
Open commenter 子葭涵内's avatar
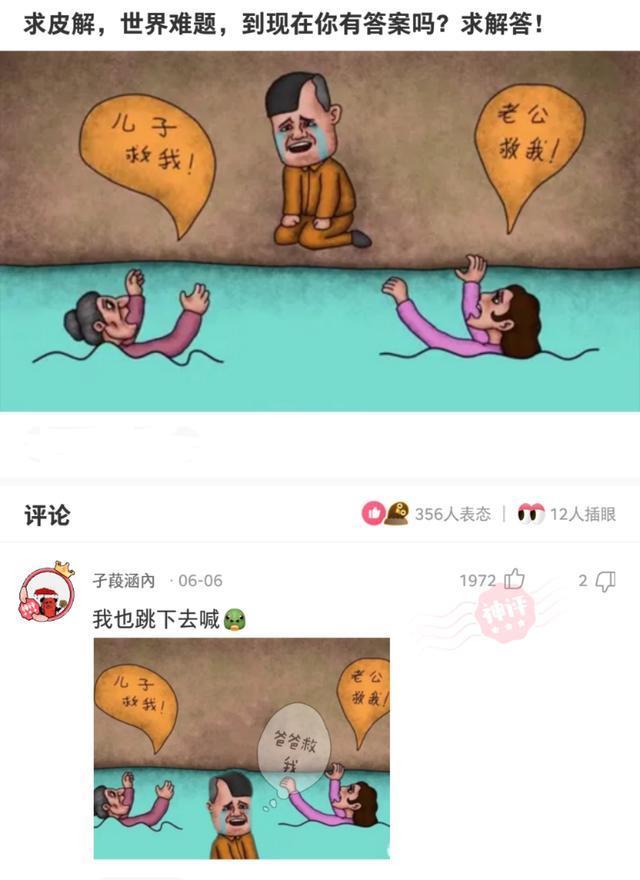coord(46,597)
